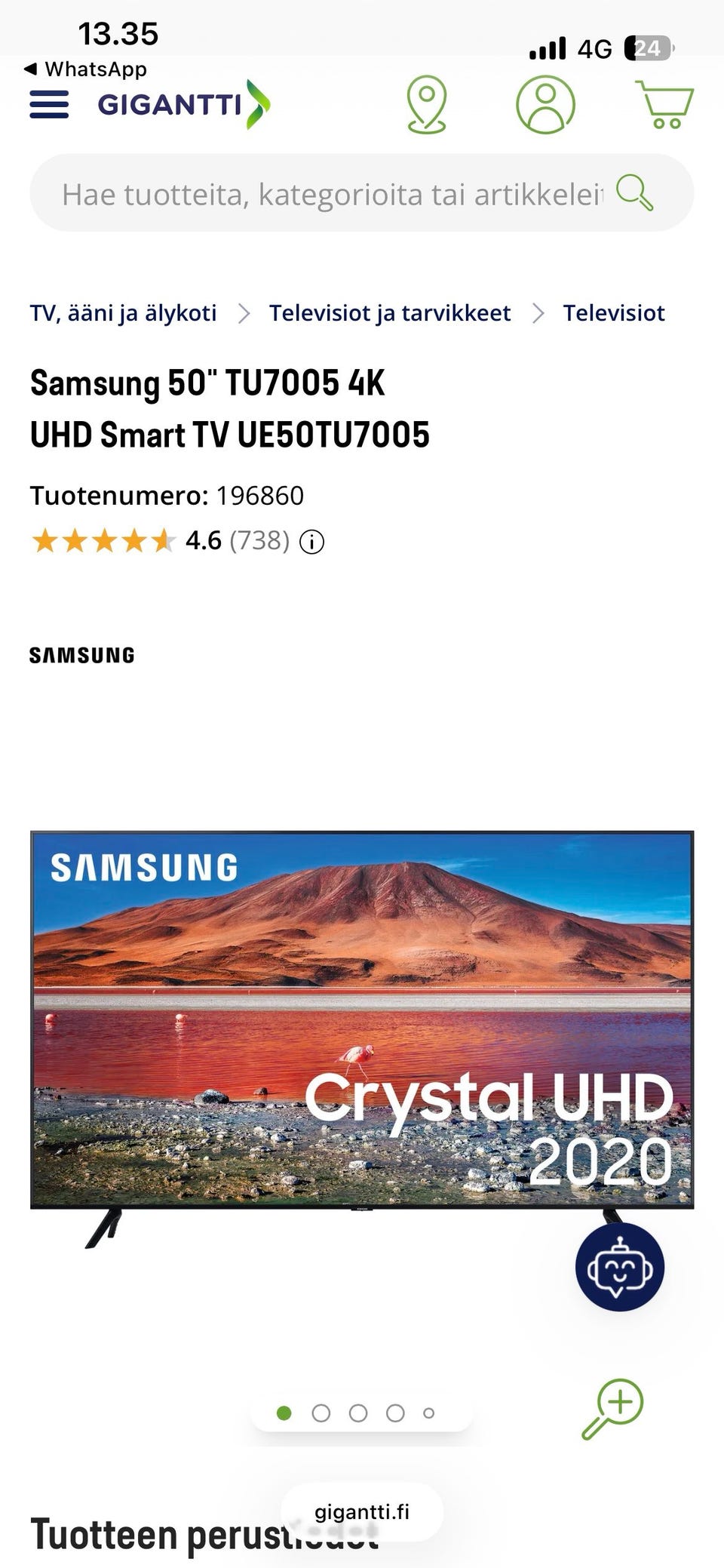This screenshot has width=724, height=1568.
Task: Open the chatbot assistant
Action: (620, 1267)
